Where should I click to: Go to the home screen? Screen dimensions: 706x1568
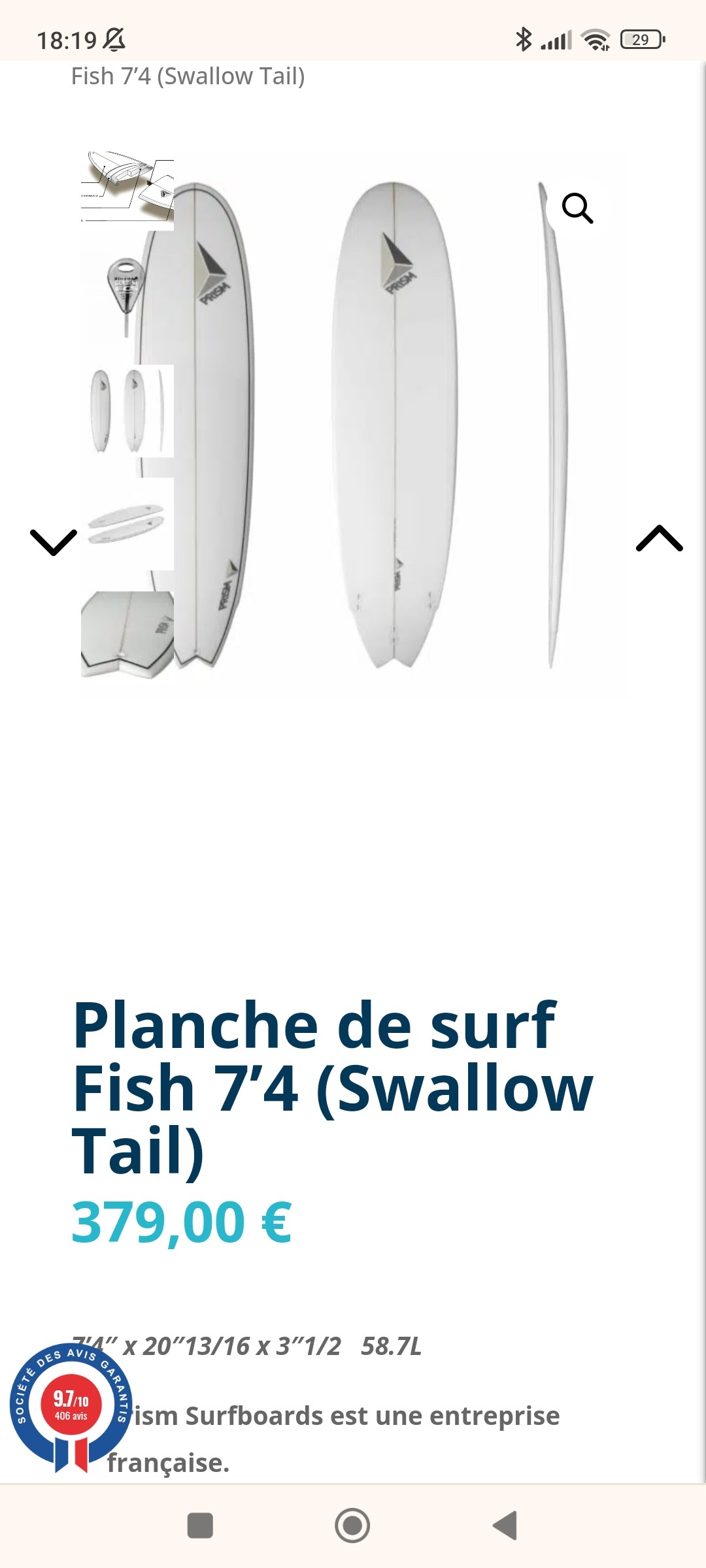pos(352,1526)
